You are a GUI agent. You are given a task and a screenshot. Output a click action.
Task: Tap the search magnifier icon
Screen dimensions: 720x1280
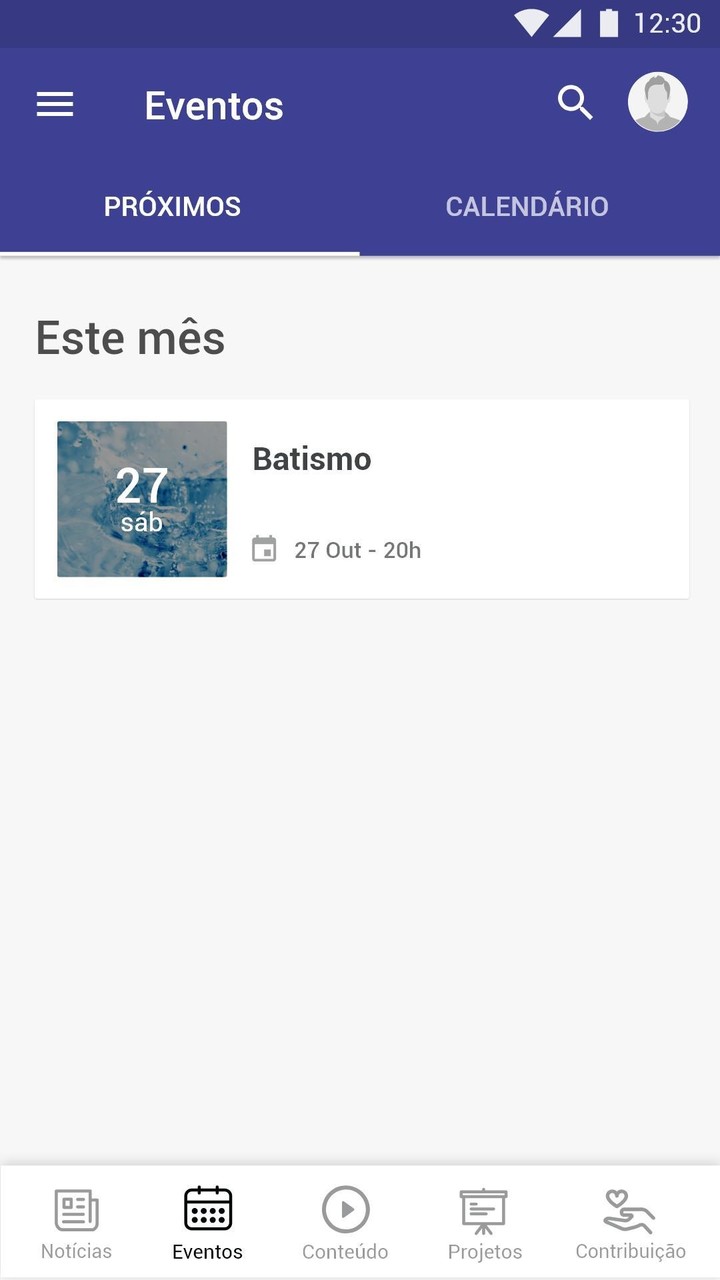coord(575,103)
